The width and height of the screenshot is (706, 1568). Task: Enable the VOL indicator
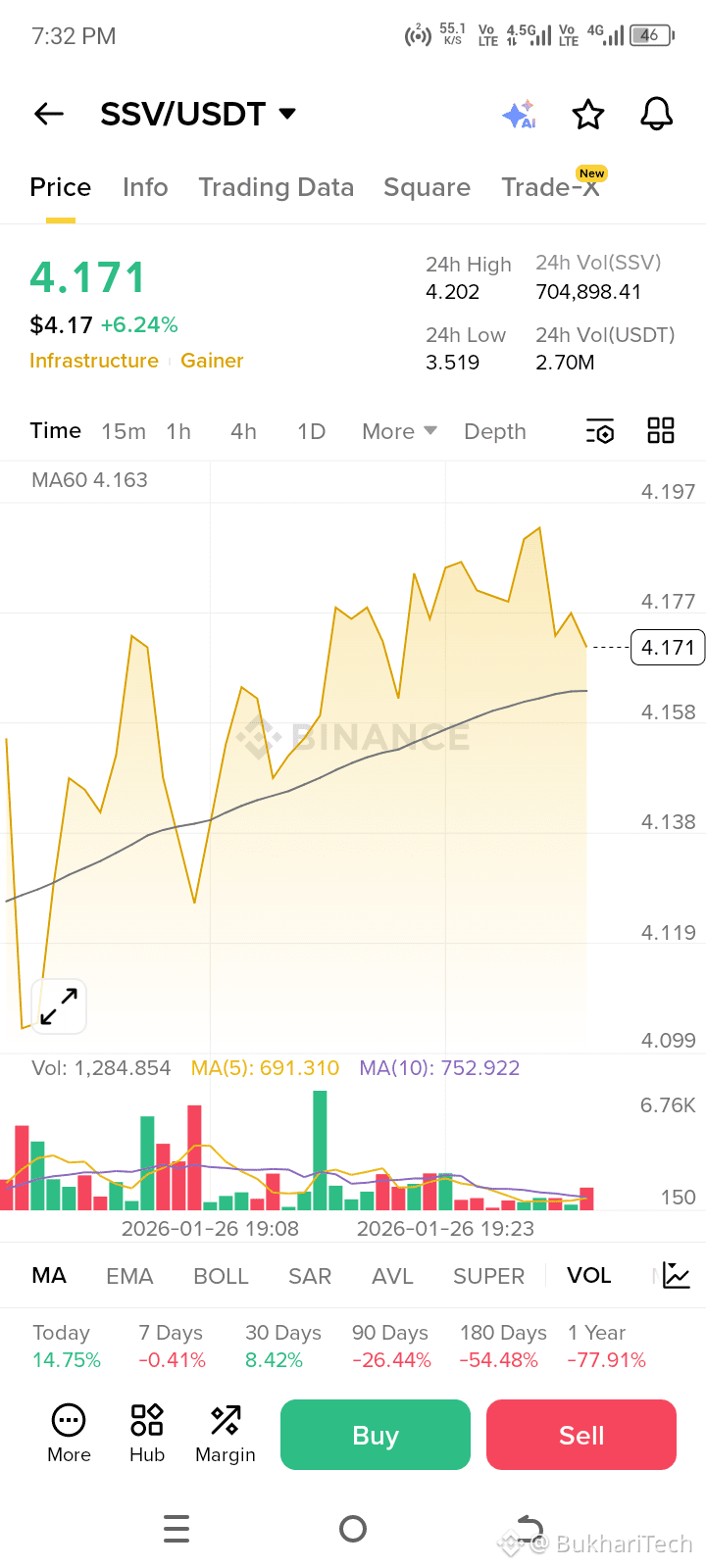pyautogui.click(x=588, y=1275)
